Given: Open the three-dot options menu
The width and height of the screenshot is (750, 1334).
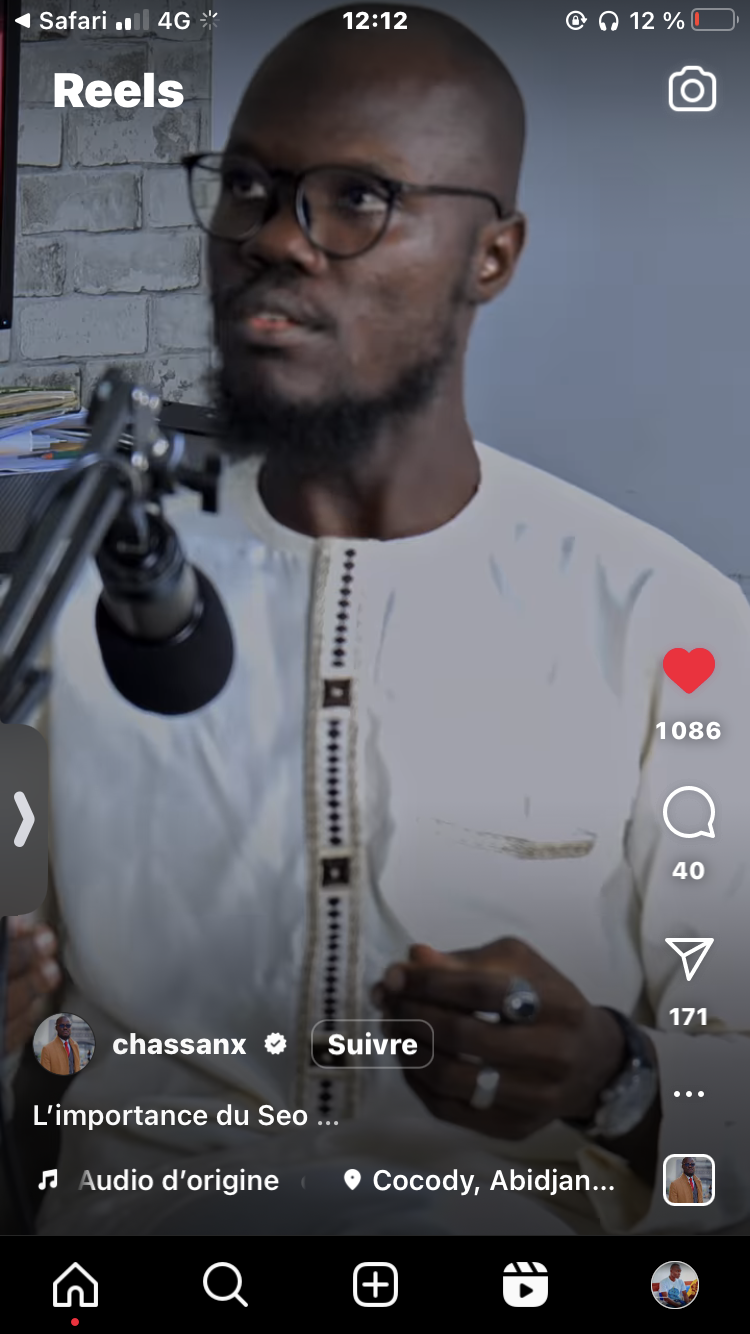Looking at the screenshot, I should [x=689, y=1094].
